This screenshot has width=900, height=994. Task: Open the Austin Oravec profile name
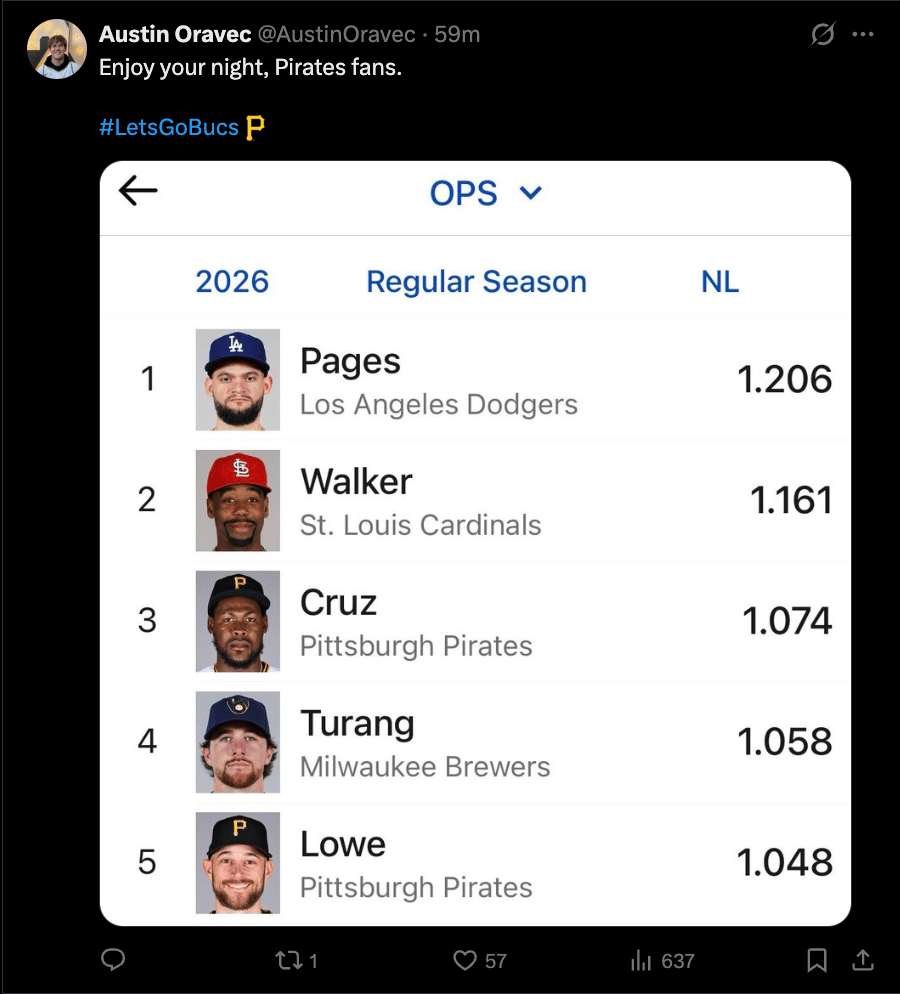pos(174,34)
